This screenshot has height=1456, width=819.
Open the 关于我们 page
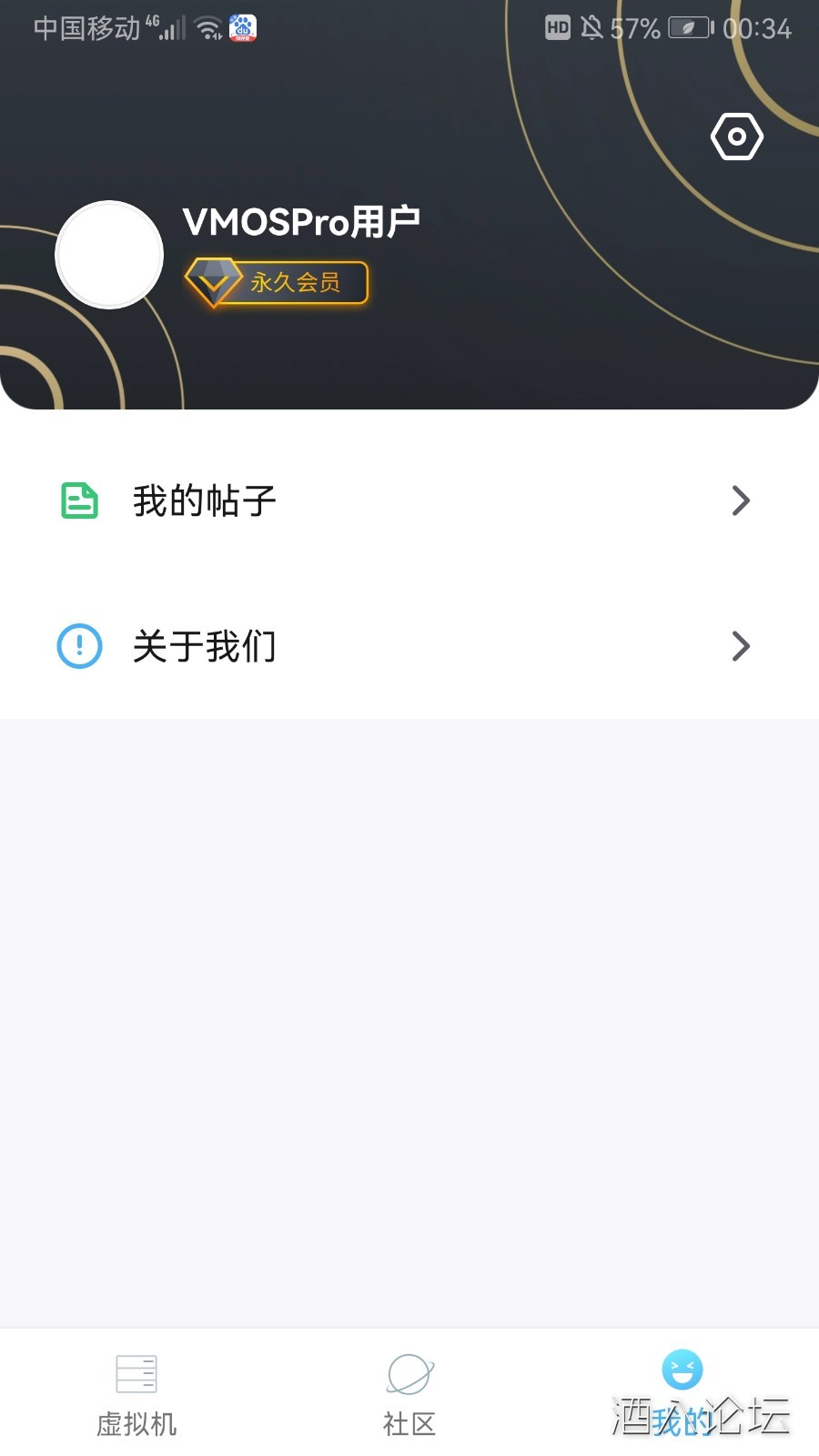(x=204, y=646)
